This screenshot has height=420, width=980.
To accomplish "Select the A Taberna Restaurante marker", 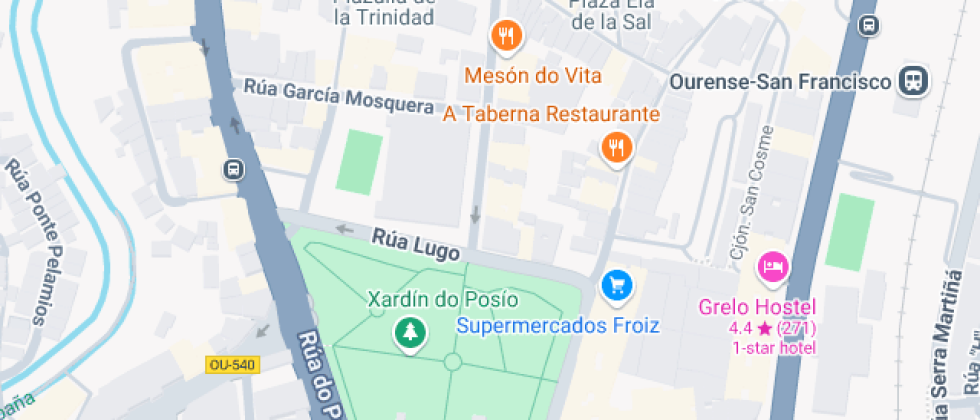I will point(617,149).
